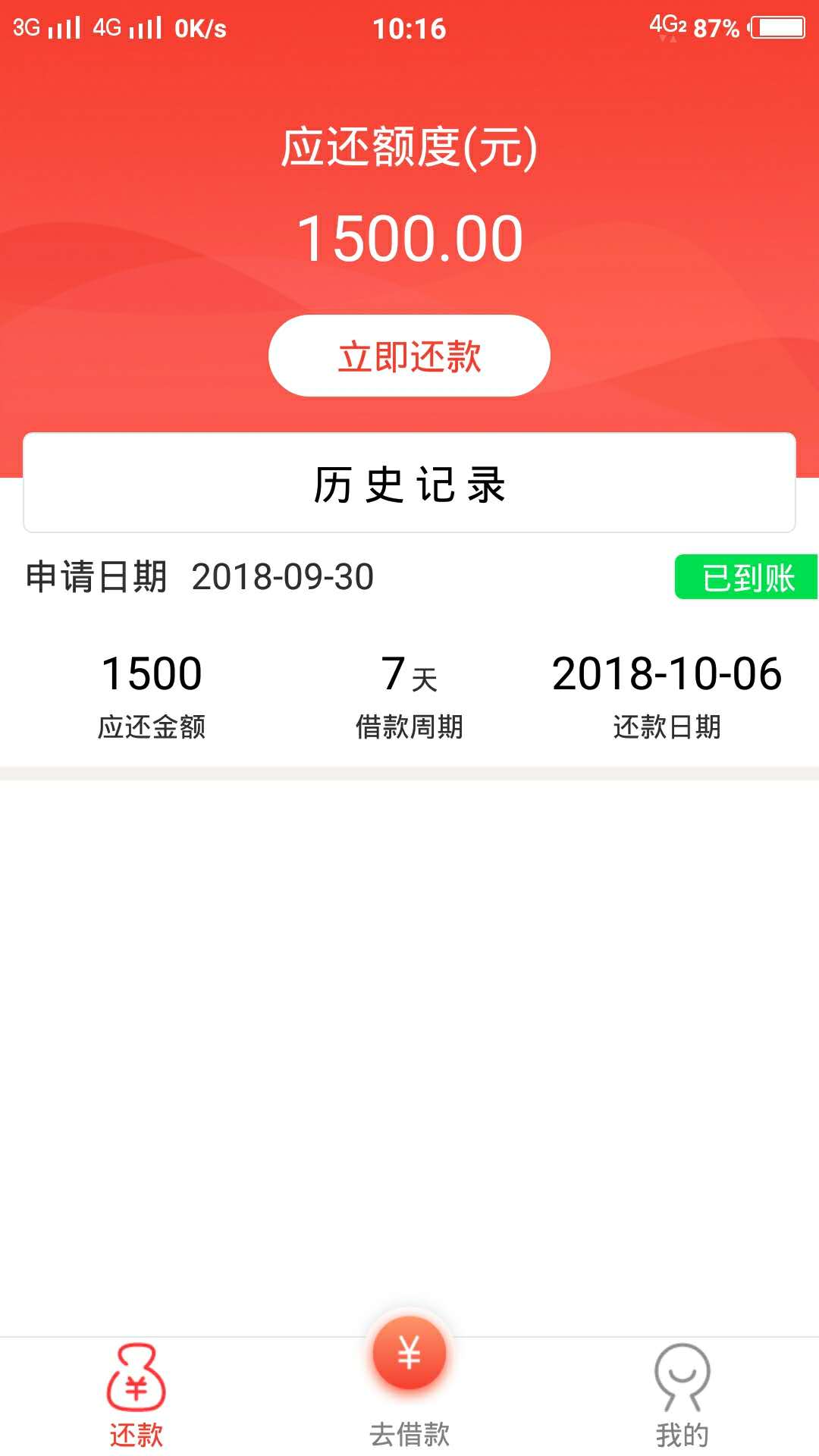
Task: Switch to the 还款 tab
Action: [136, 1397]
